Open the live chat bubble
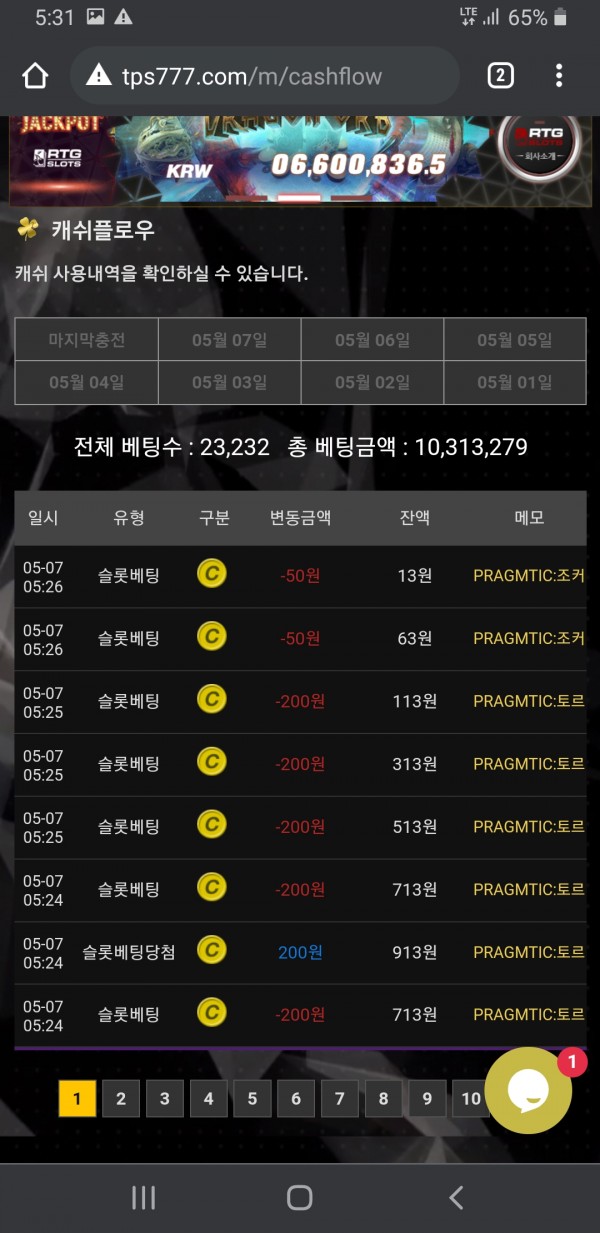Viewport: 600px width, 1233px height. click(528, 1090)
